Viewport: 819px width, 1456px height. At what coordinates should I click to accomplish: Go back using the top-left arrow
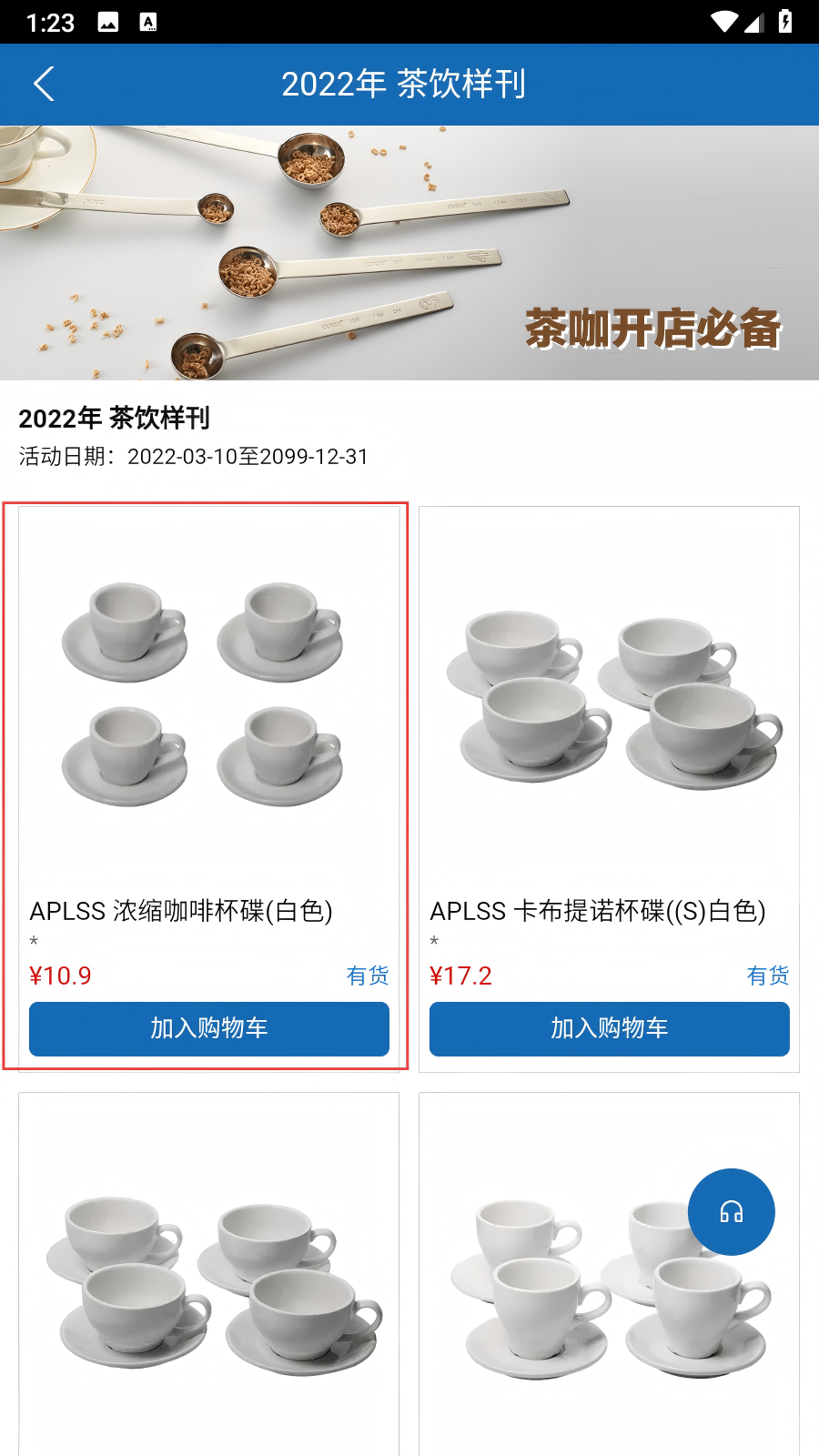tap(44, 84)
